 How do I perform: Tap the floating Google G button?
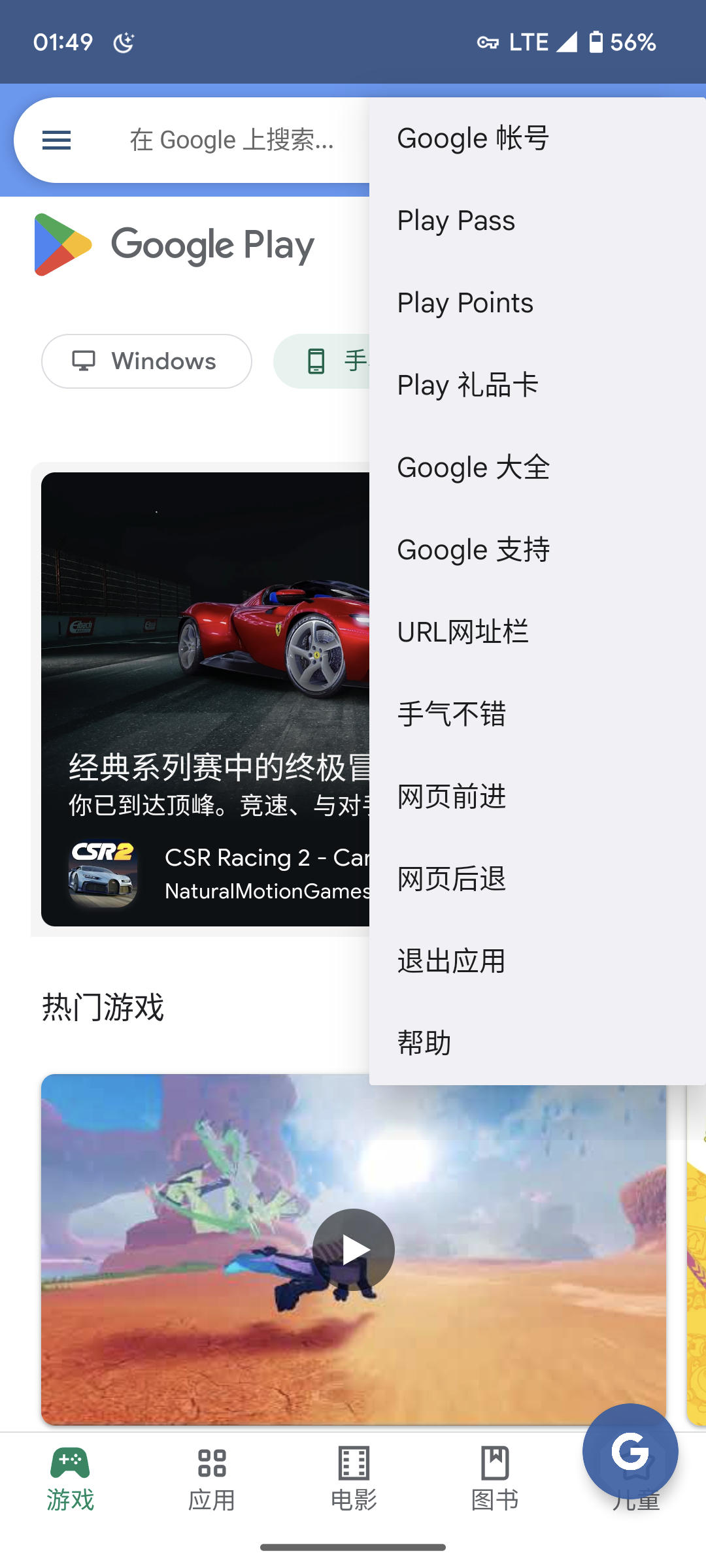point(630,1451)
